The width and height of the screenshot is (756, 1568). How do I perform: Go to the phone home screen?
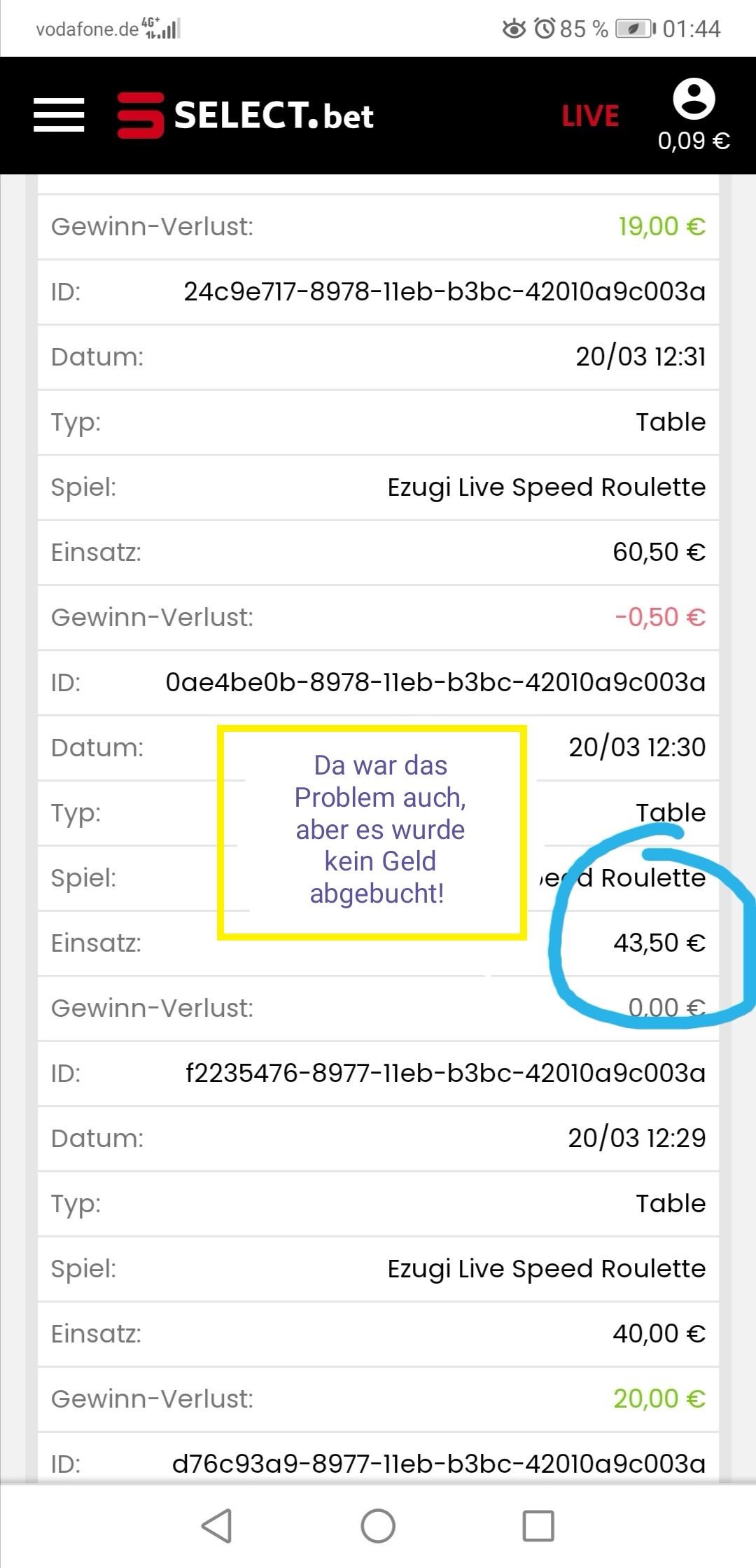[x=378, y=1525]
